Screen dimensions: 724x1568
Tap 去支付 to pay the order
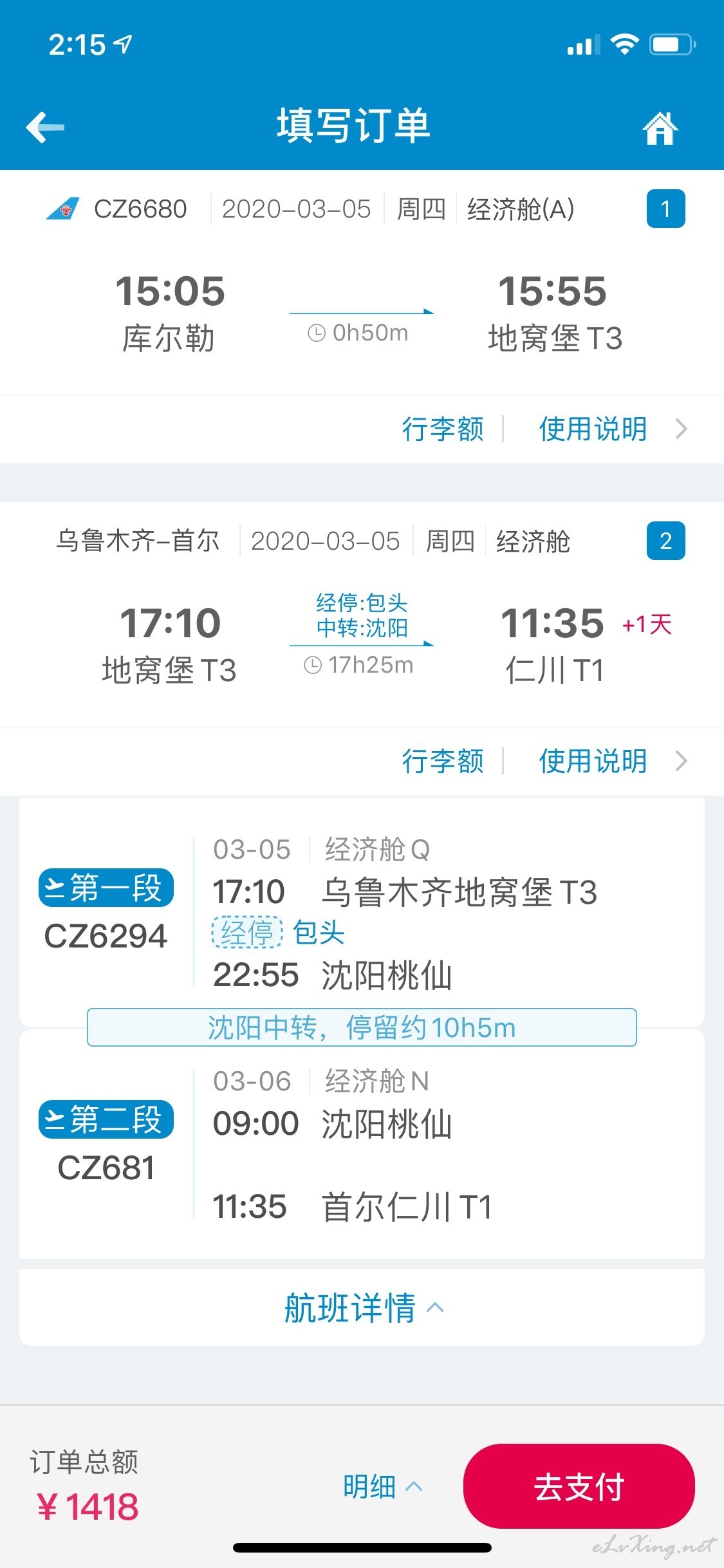point(579,1486)
